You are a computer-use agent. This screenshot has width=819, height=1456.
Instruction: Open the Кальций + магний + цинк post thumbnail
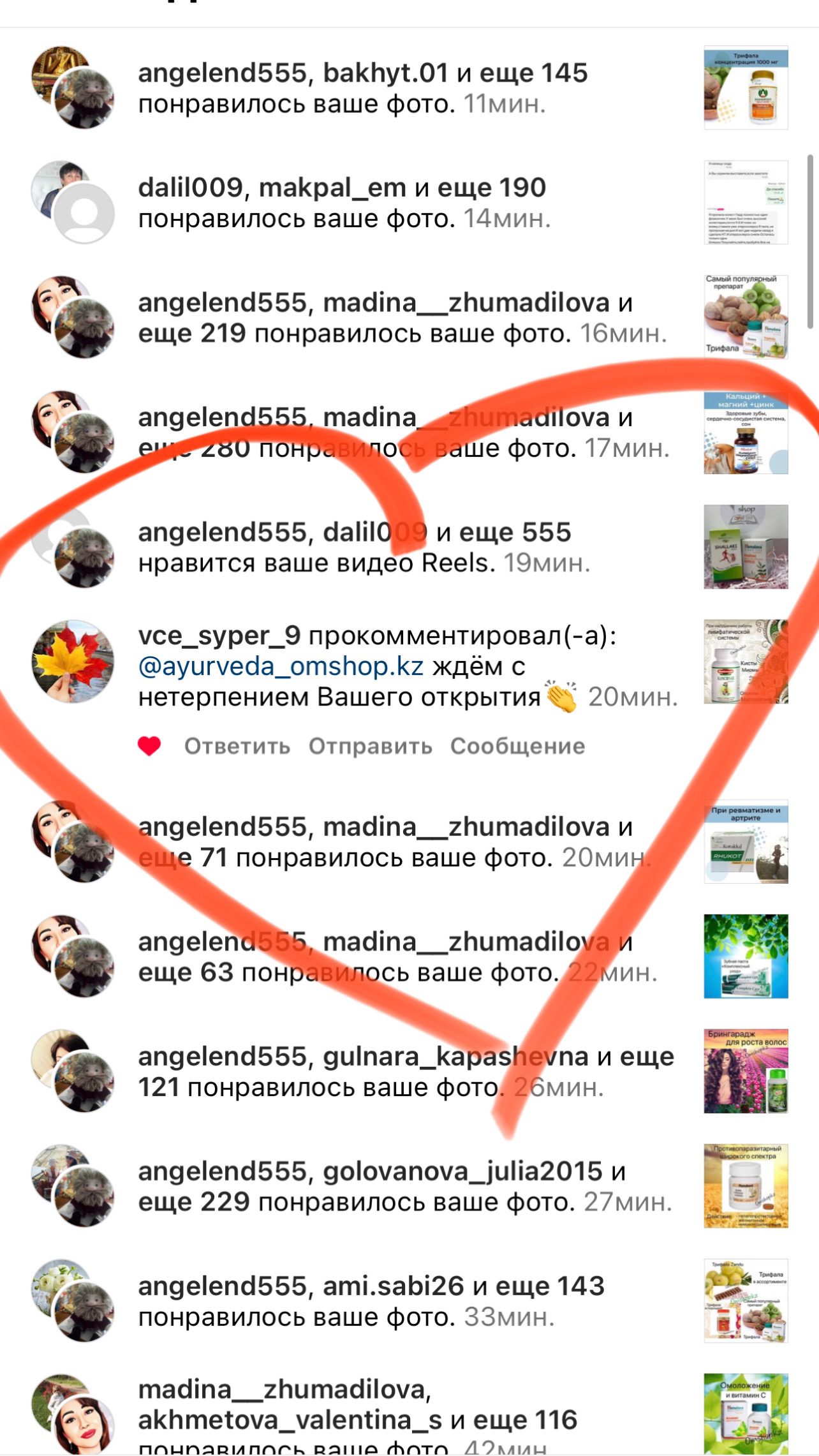[745, 432]
